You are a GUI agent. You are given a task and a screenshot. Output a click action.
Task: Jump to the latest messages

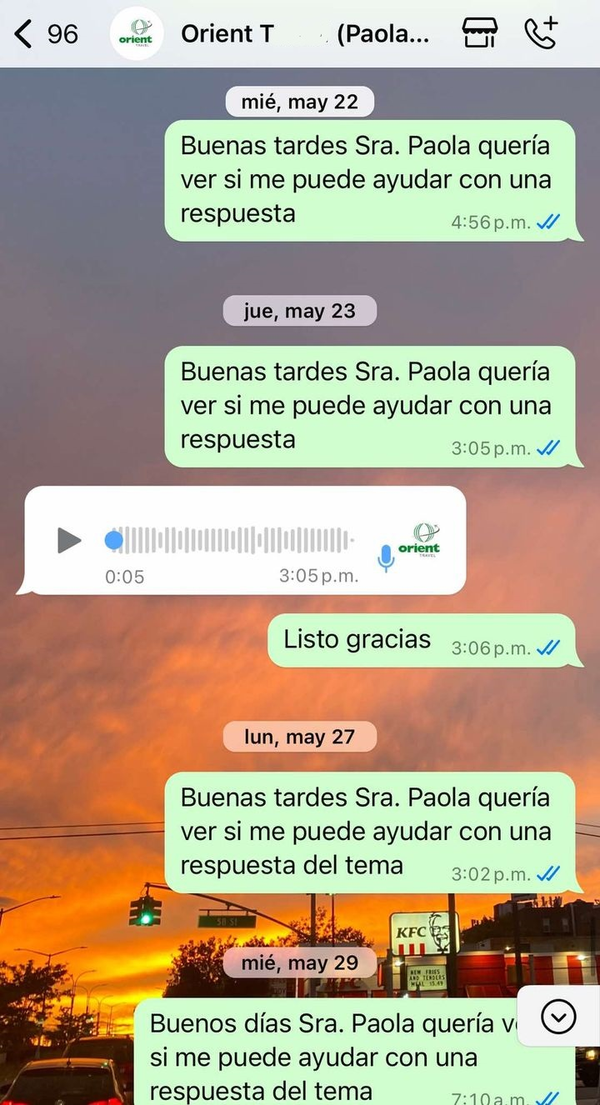(558, 1017)
